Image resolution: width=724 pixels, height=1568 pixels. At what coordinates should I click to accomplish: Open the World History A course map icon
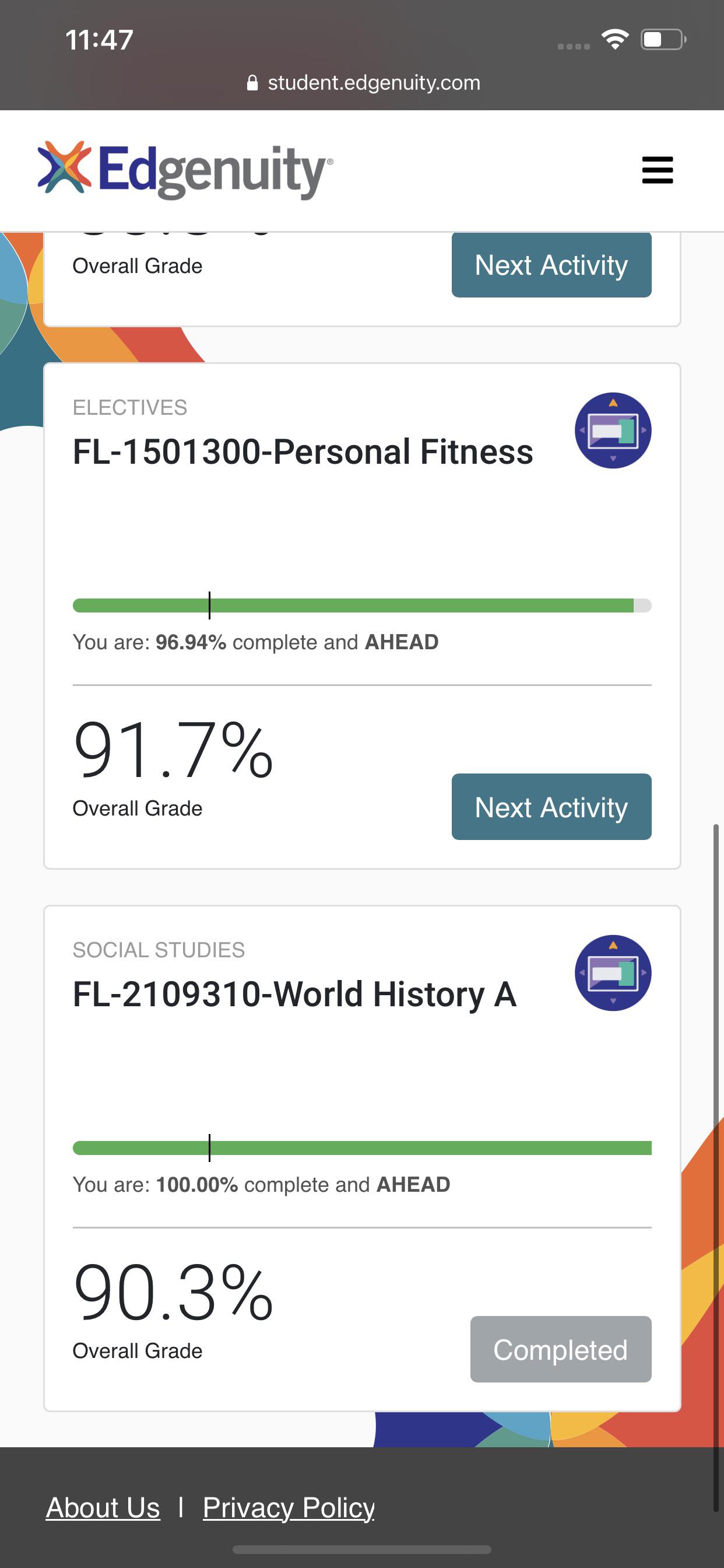[613, 972]
